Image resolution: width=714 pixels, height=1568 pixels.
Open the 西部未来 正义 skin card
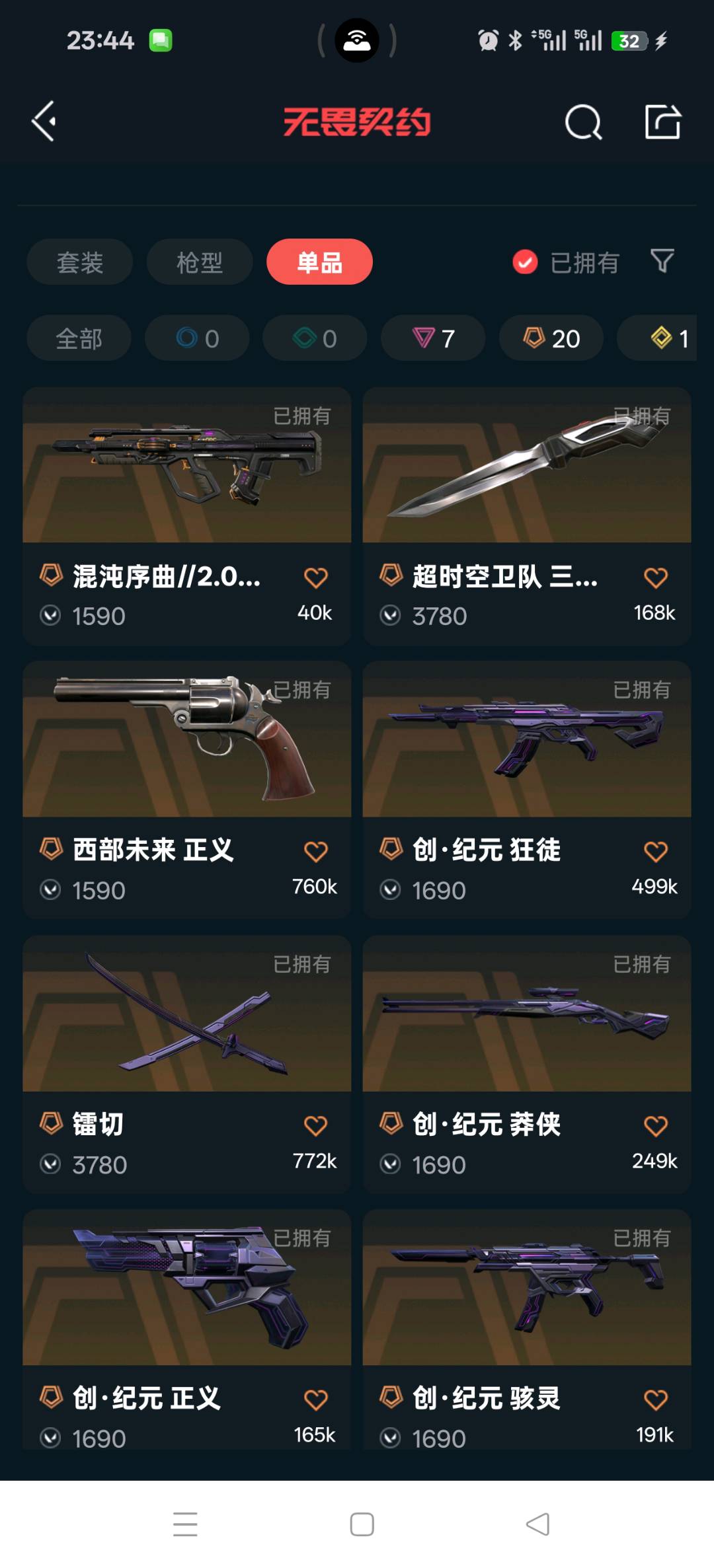coord(187,790)
